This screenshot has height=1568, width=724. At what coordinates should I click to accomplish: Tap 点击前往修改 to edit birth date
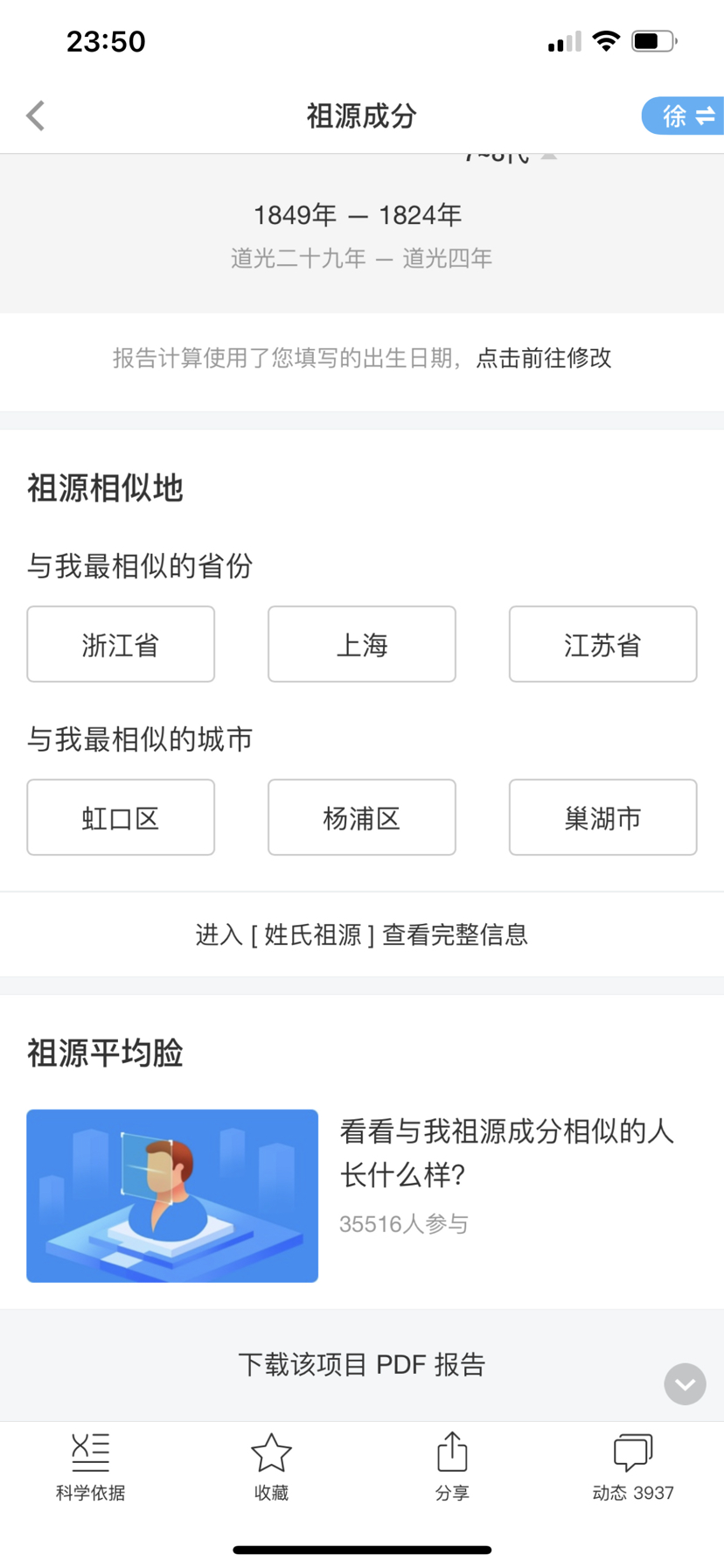pyautogui.click(x=543, y=358)
